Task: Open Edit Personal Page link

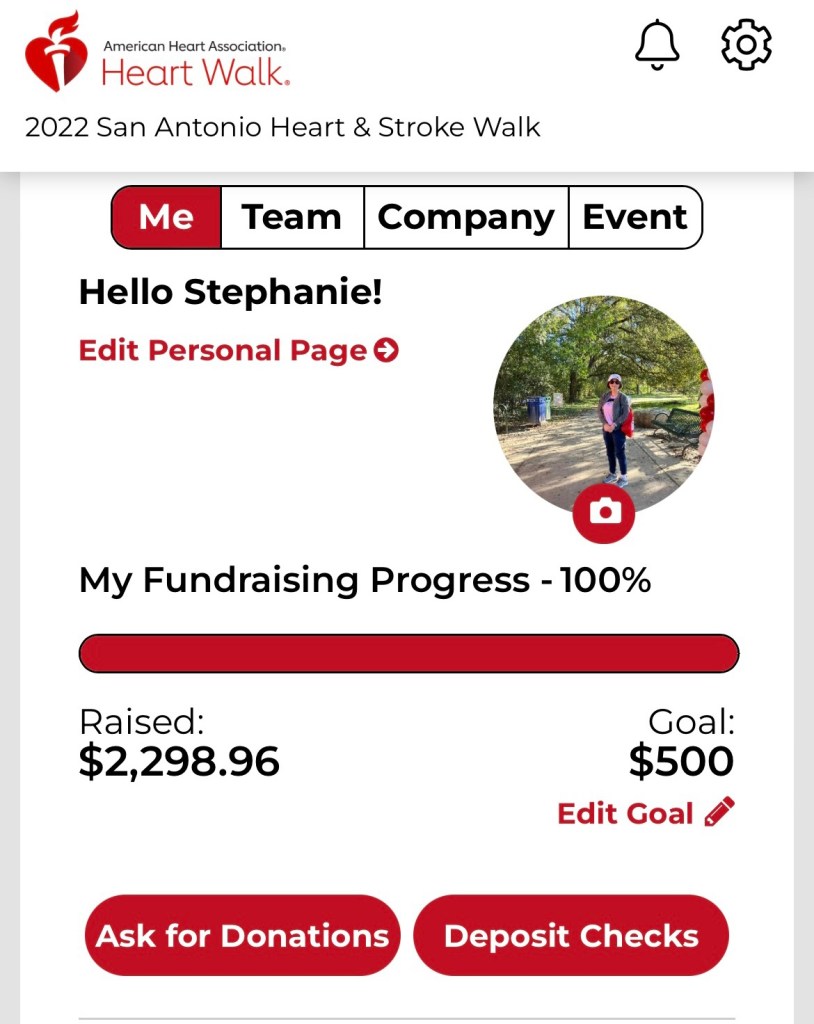Action: pyautogui.click(x=238, y=351)
